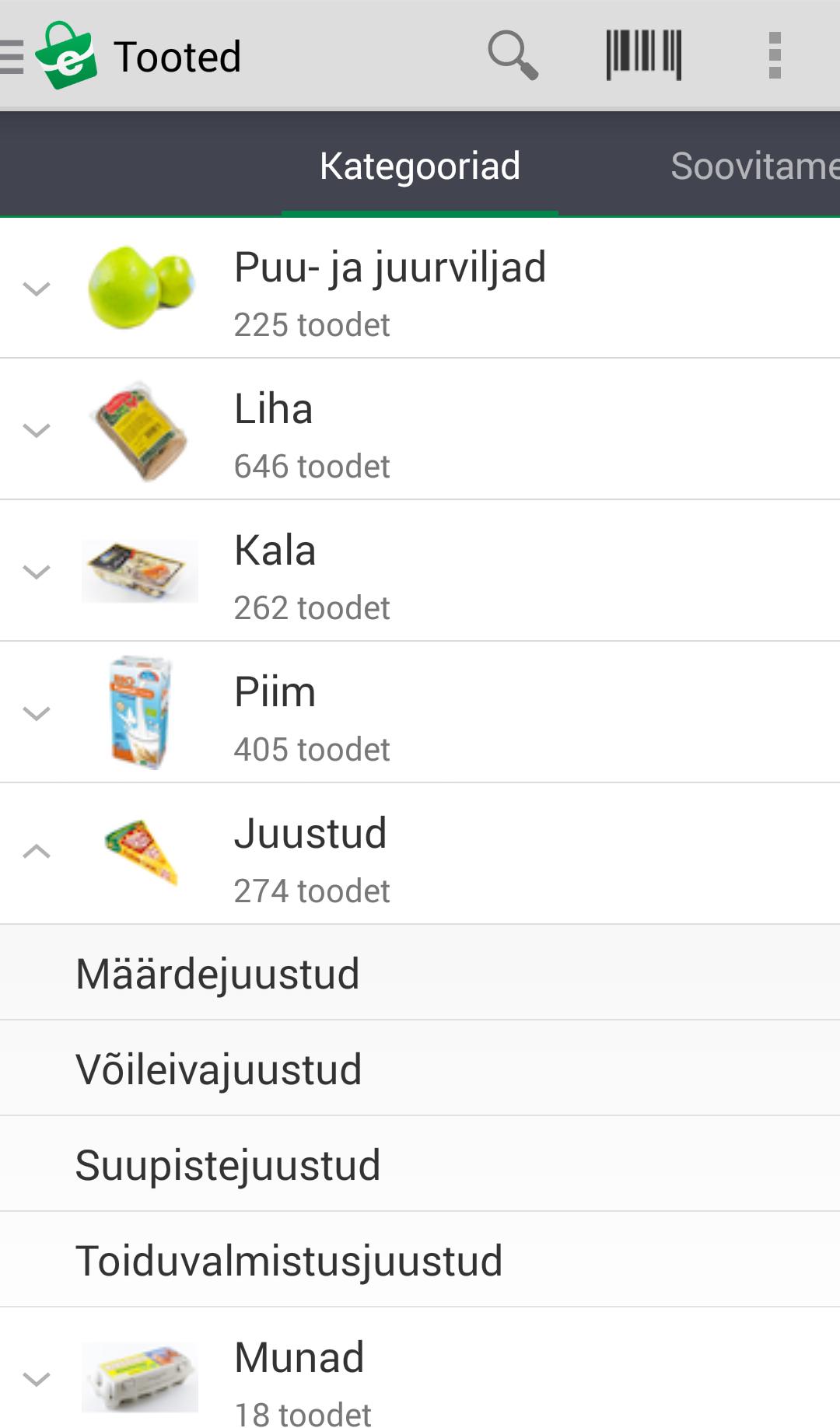Switch to the Soovitame tab

[x=753, y=166]
